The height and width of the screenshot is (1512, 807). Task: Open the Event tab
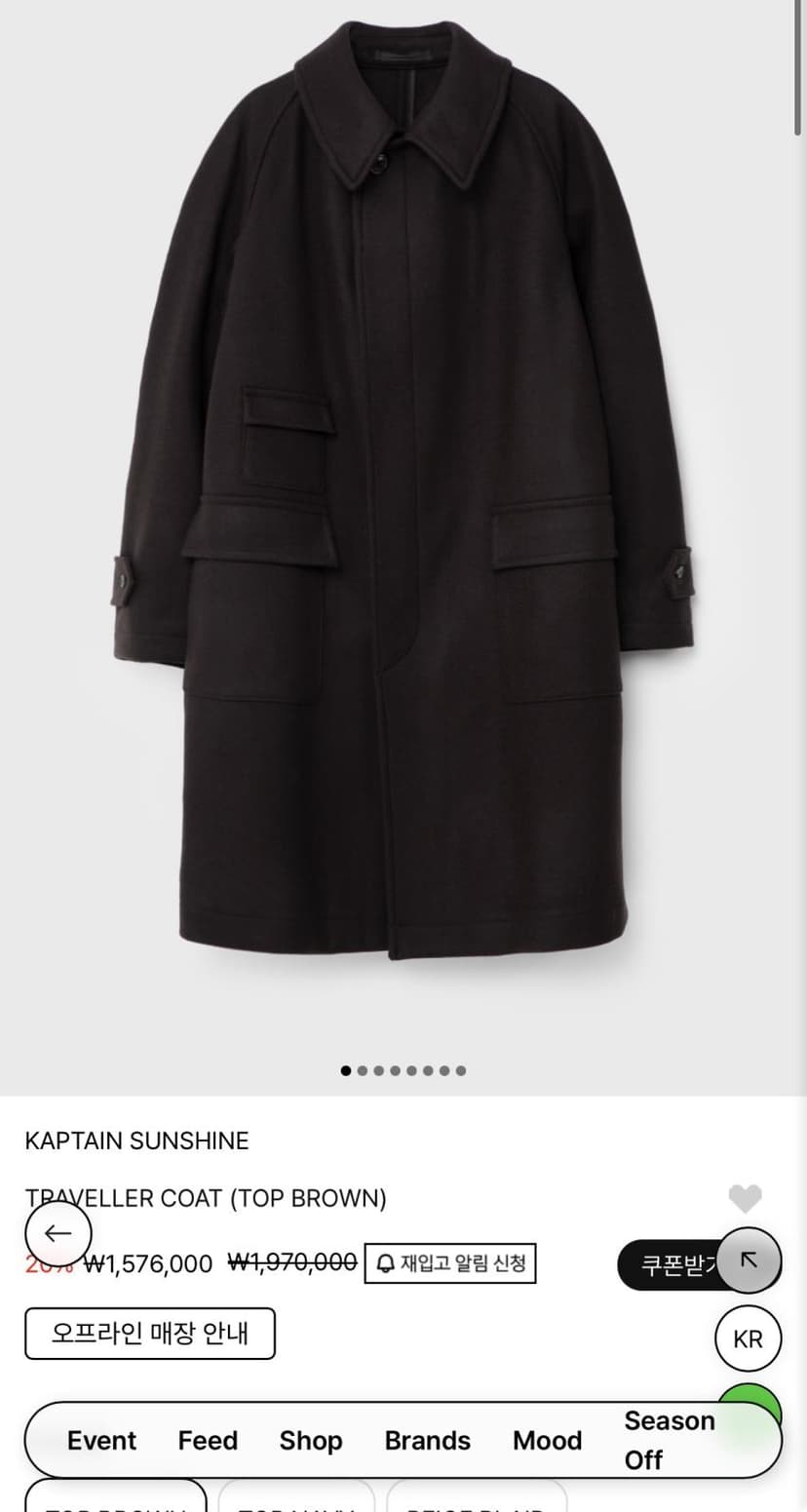(x=102, y=1440)
